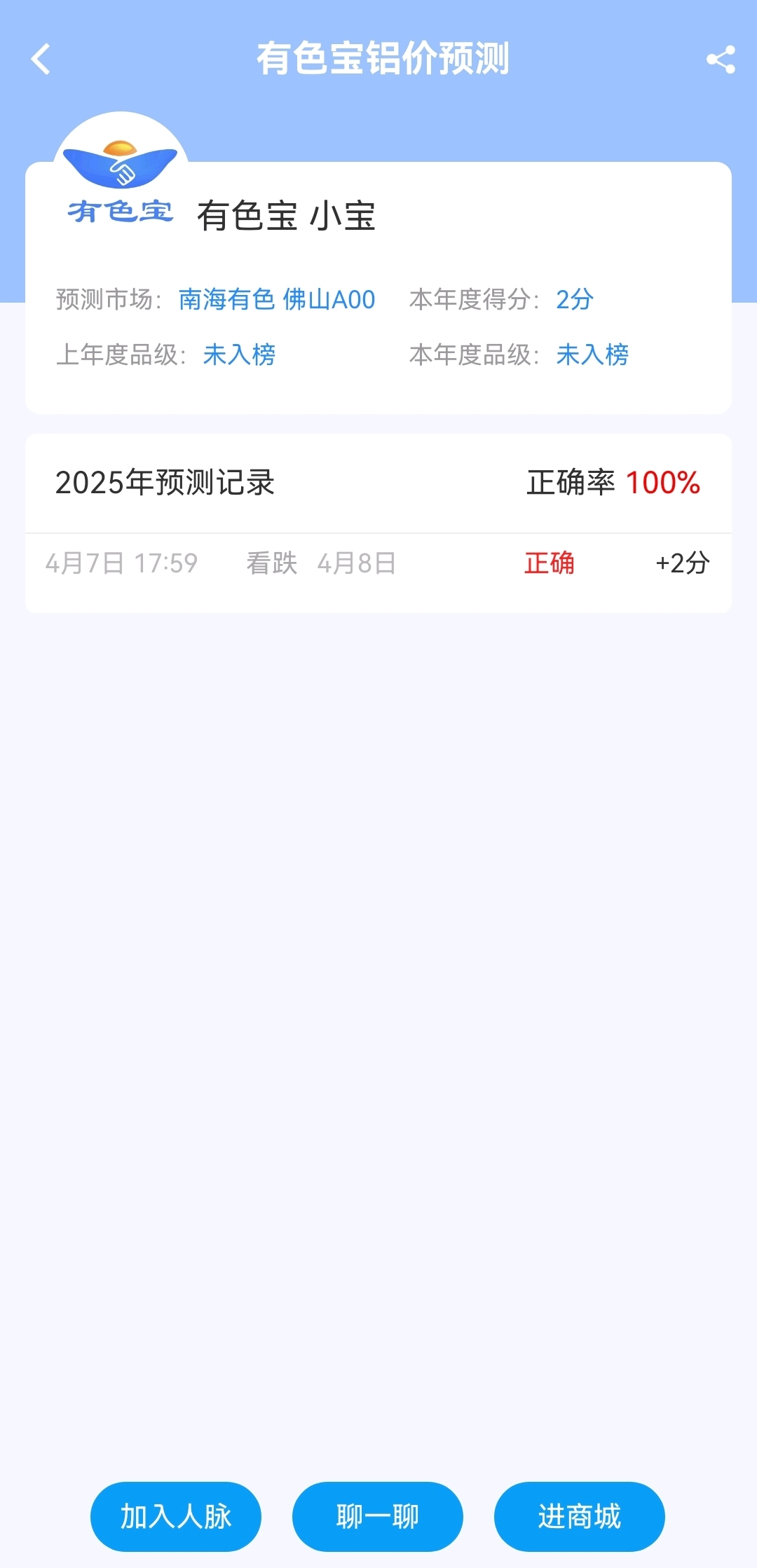This screenshot has width=757, height=1568.
Task: Go back using the top-left arrow
Action: coord(41,59)
